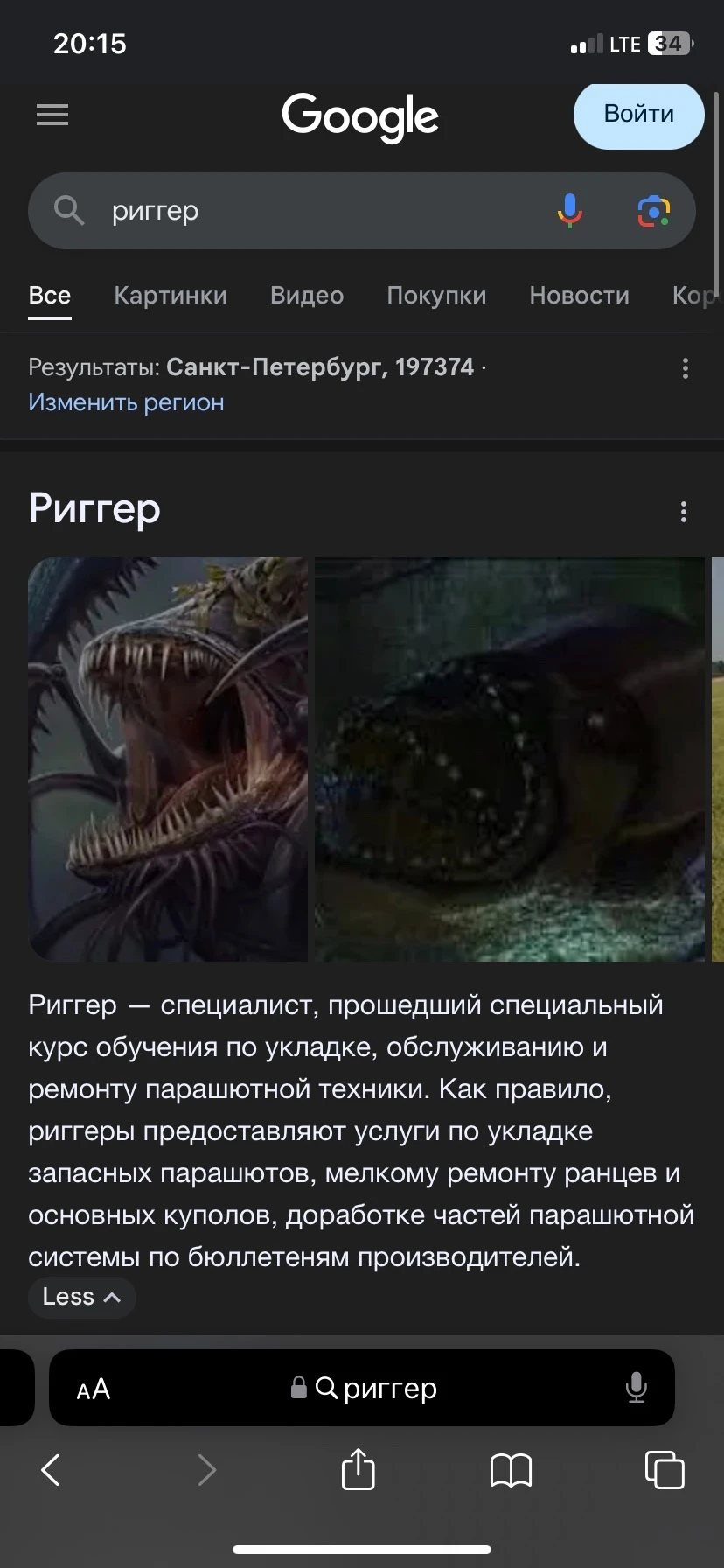Viewport: 724px width, 1568px height.
Task: Open the Safari tab switcher
Action: 665,1470
